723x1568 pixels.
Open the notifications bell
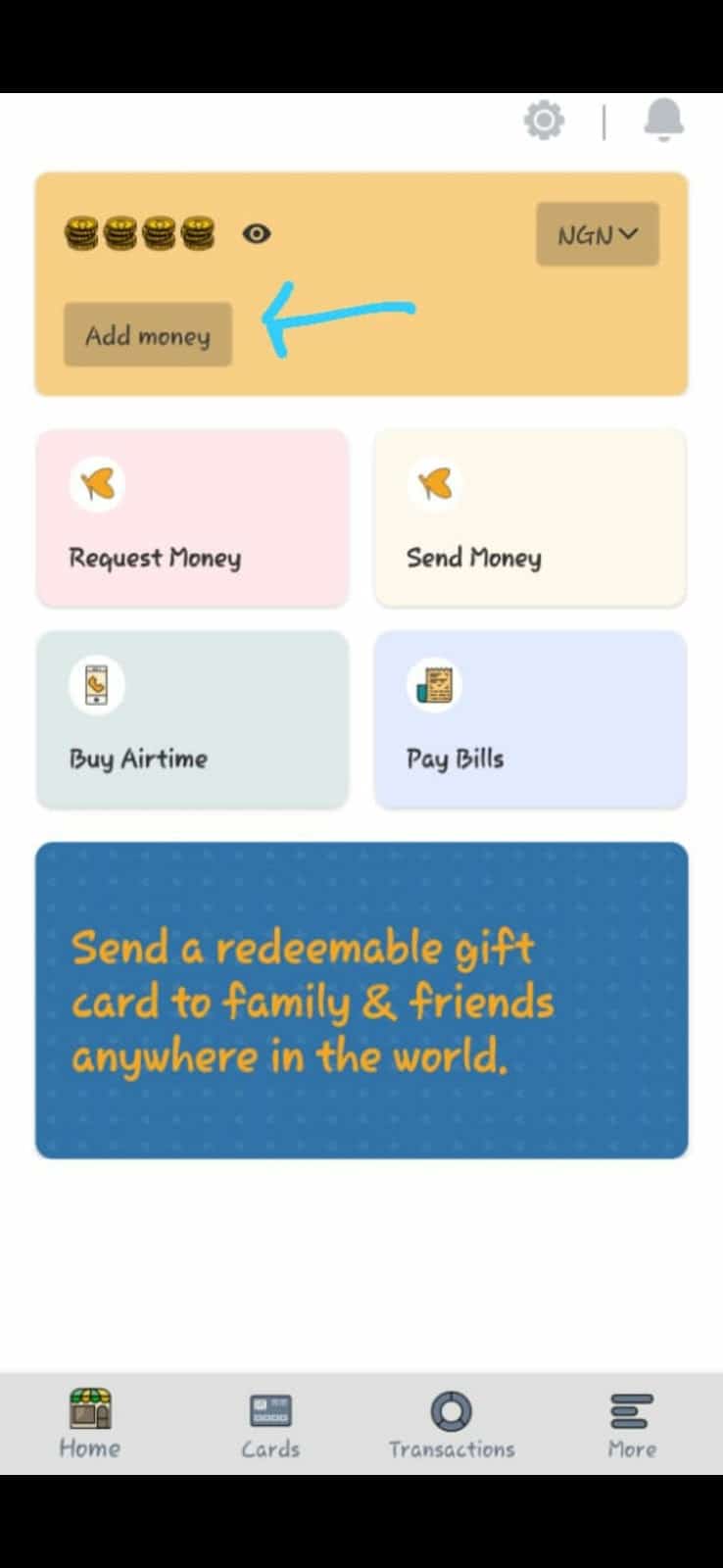pyautogui.click(x=663, y=122)
